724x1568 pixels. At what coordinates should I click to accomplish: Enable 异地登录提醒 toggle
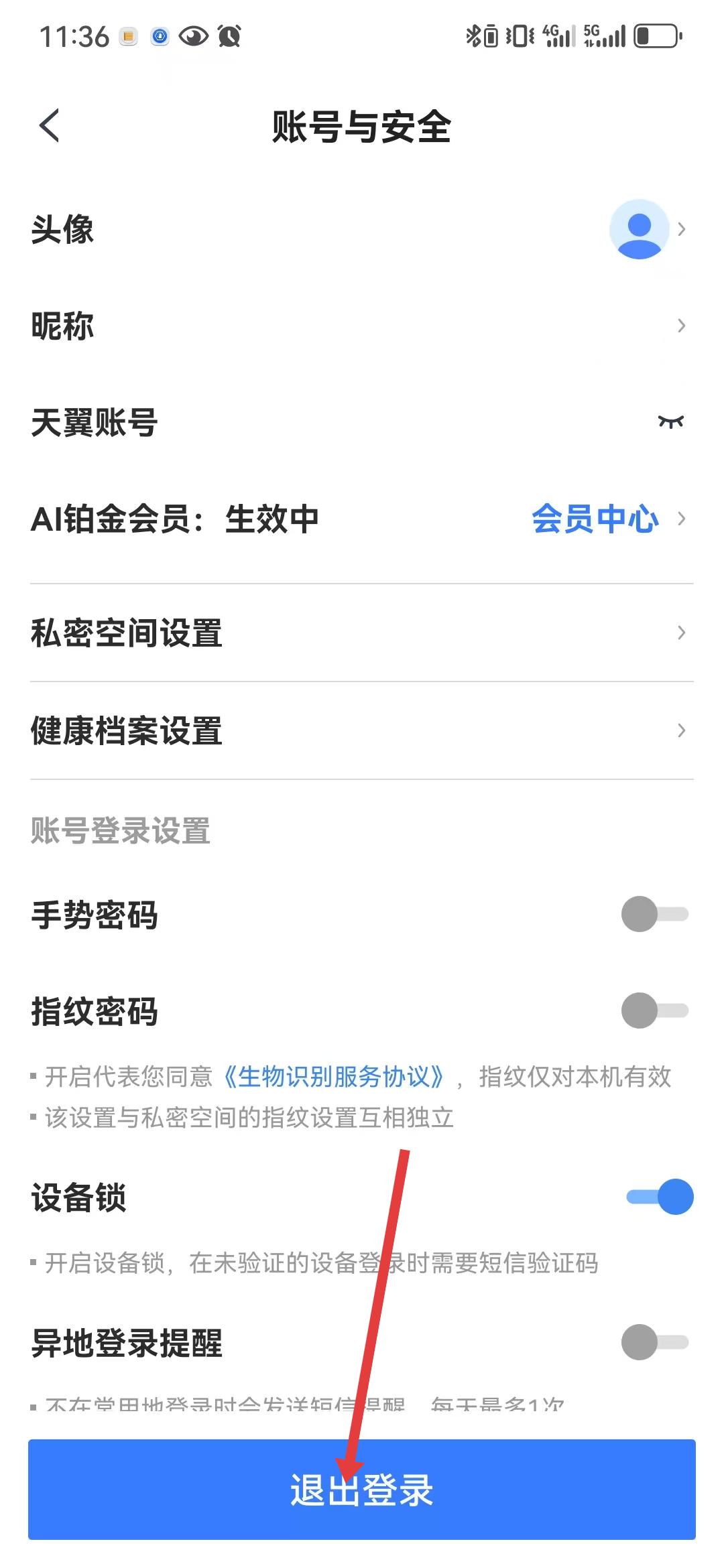[654, 1342]
